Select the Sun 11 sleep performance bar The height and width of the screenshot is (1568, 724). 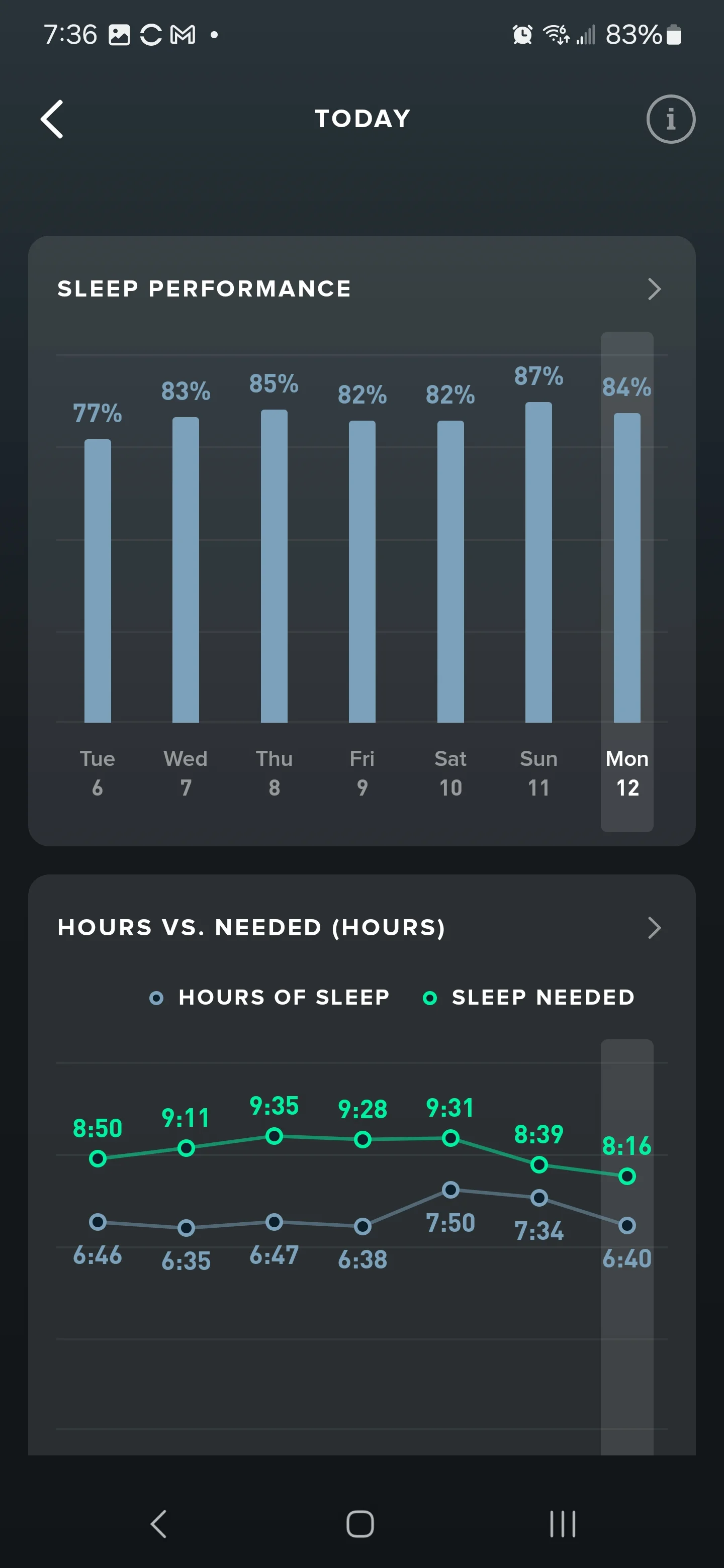539,562
